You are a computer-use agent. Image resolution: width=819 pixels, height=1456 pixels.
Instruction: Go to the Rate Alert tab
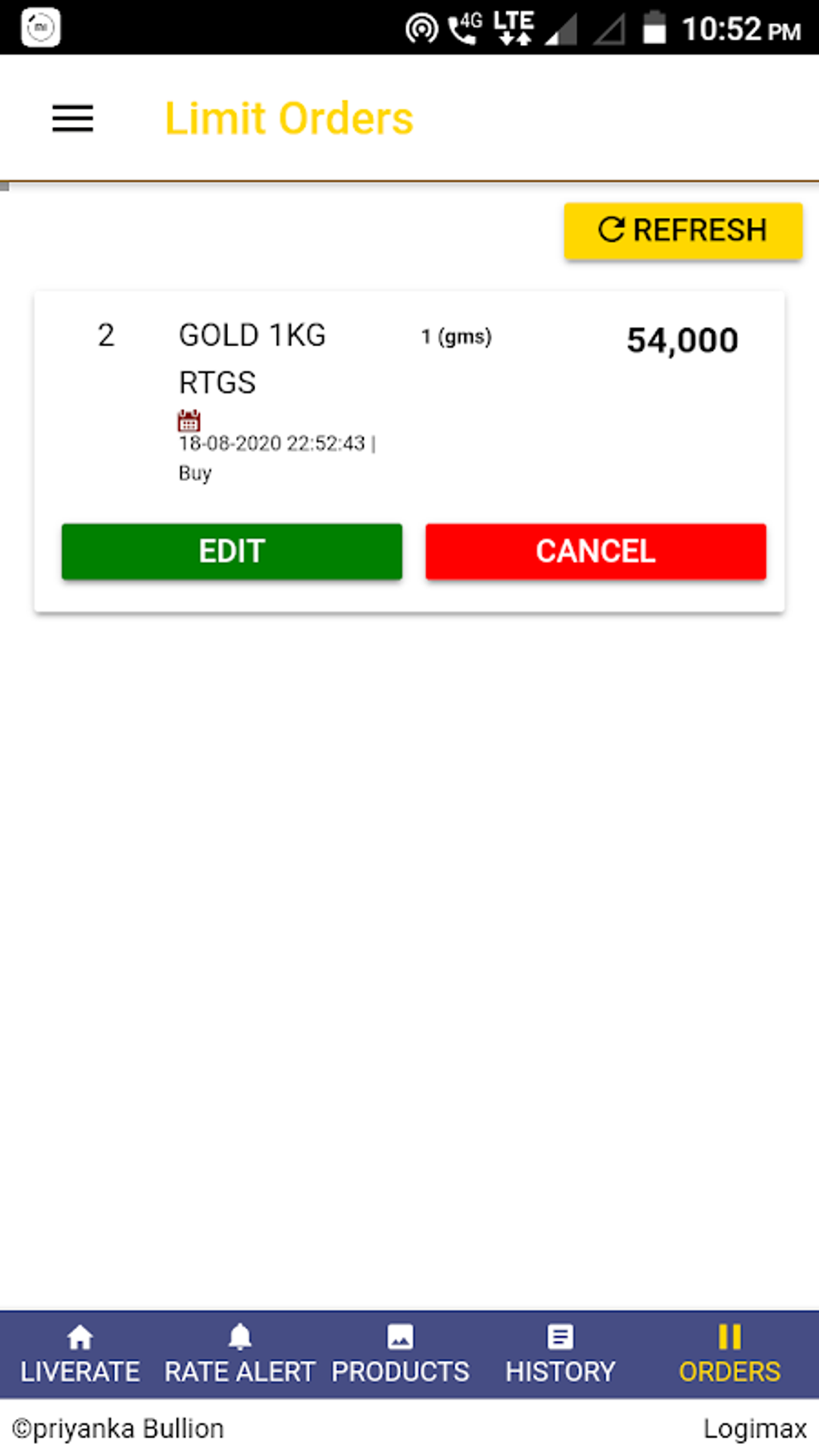coord(239,1355)
